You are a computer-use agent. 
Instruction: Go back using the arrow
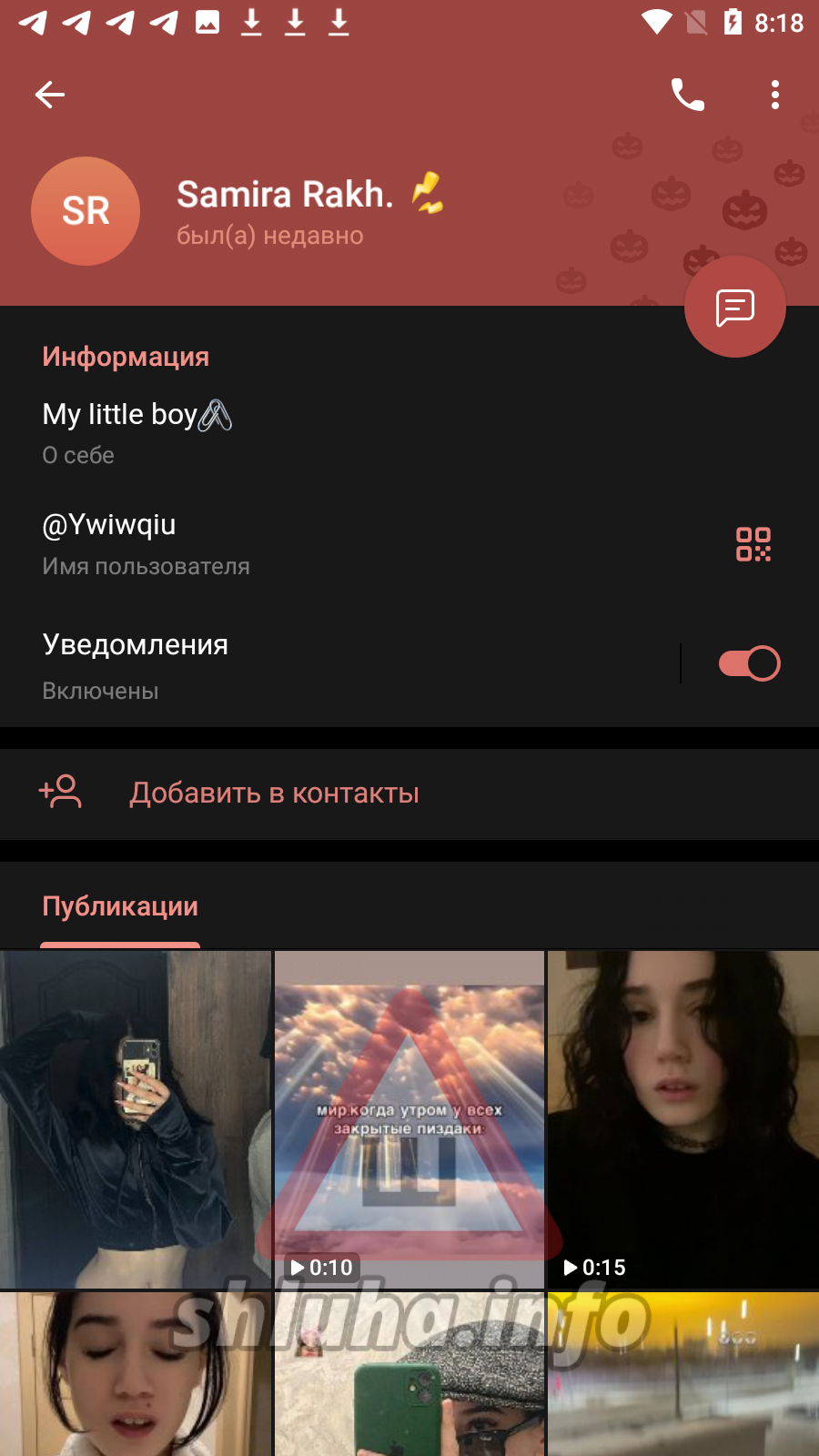[50, 95]
